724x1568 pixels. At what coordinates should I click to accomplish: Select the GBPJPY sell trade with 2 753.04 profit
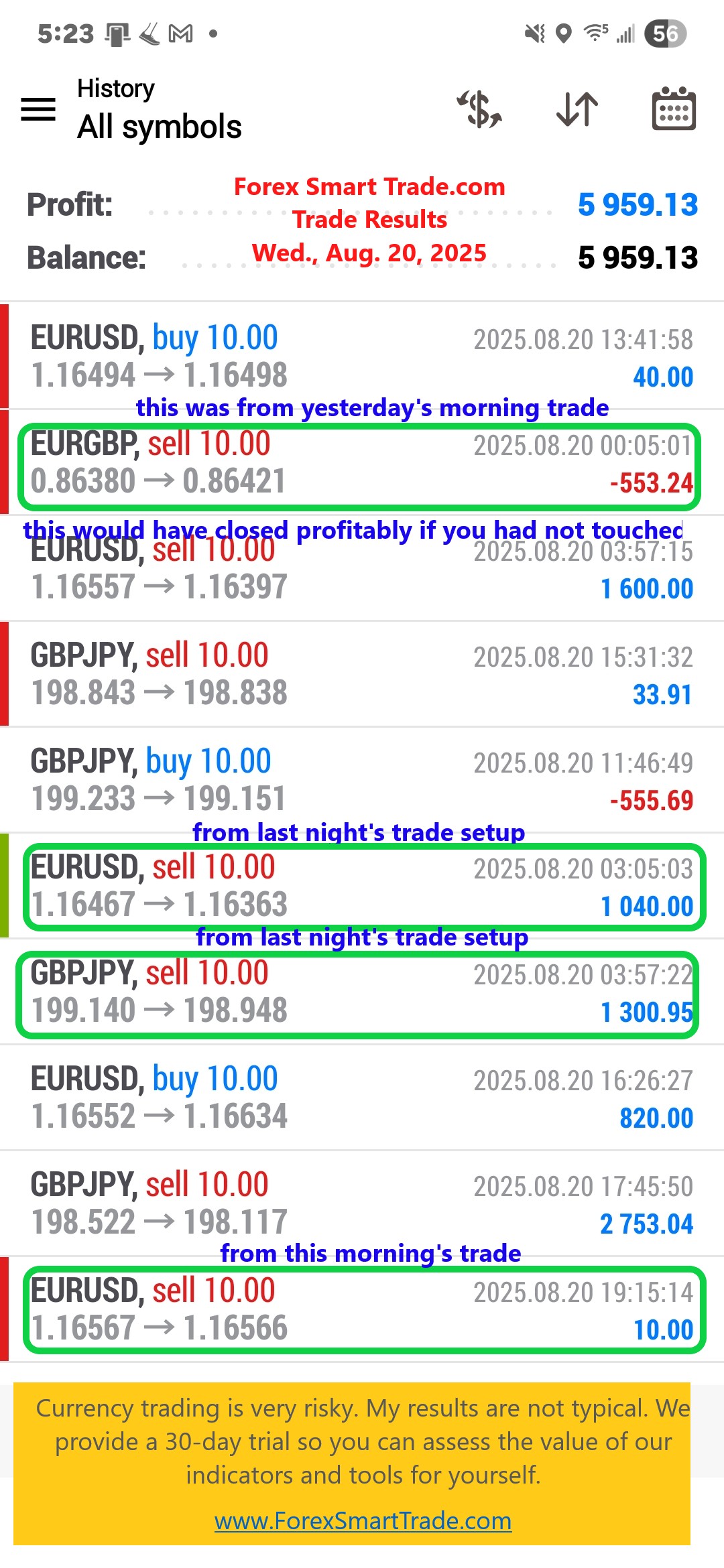click(x=362, y=1199)
